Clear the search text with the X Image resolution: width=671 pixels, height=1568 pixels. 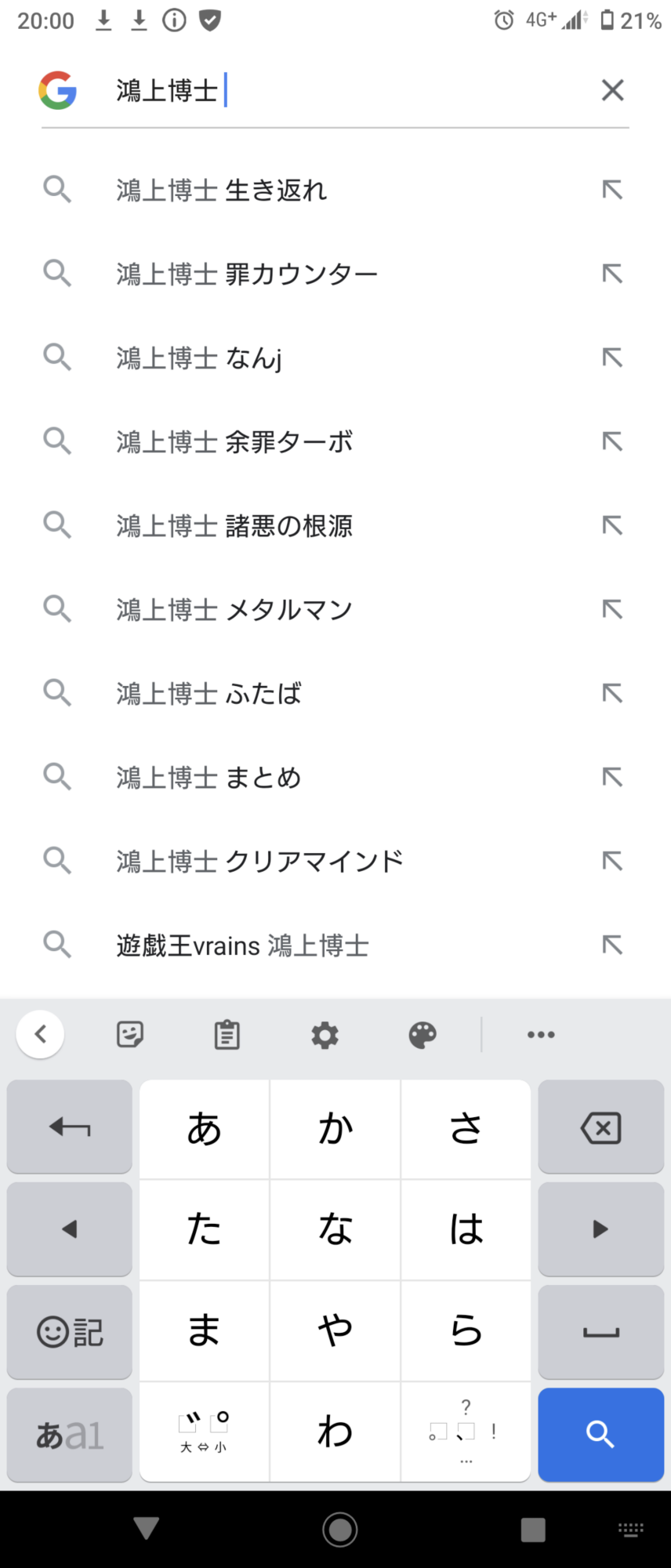click(612, 91)
